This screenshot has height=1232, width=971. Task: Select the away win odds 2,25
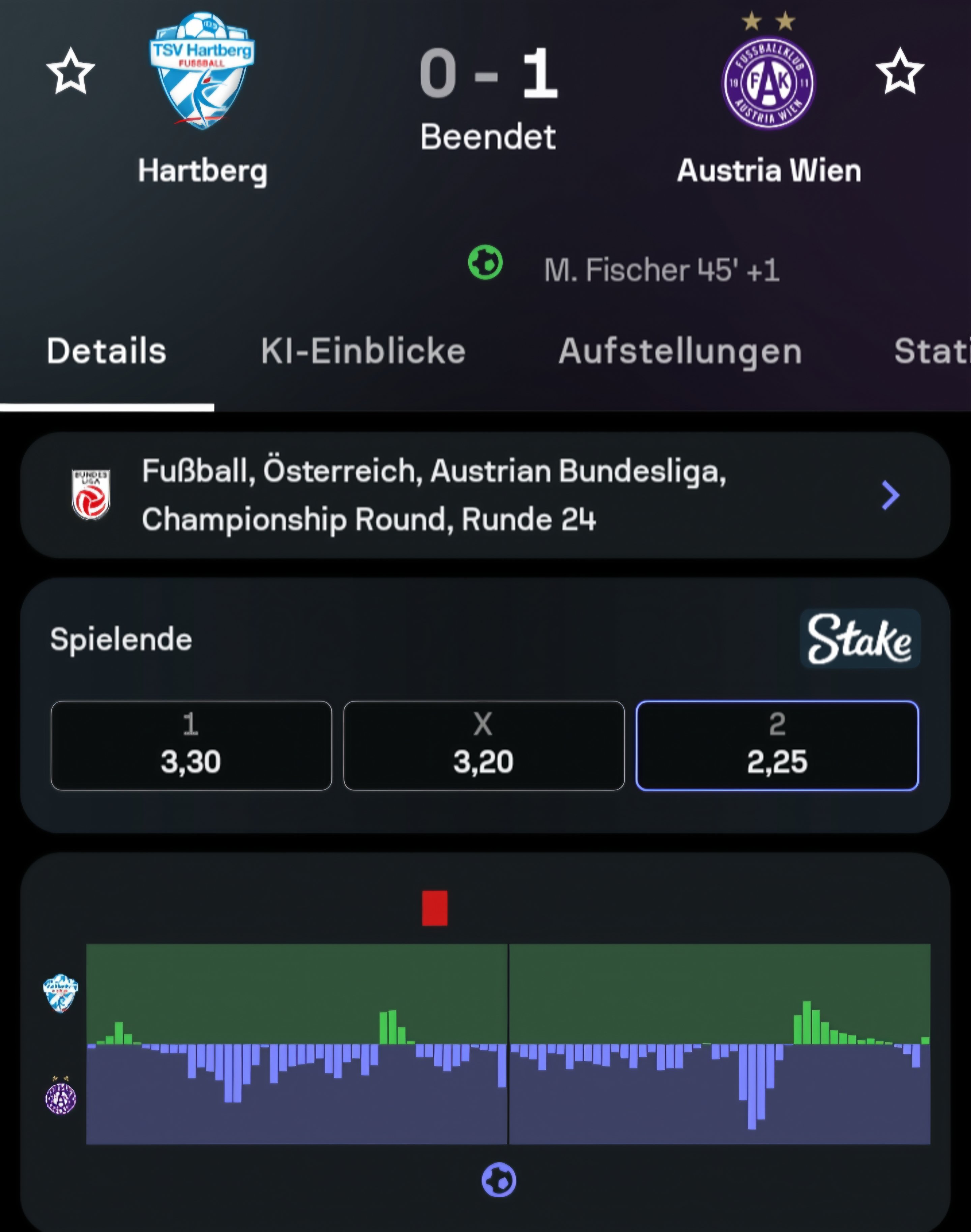776,745
